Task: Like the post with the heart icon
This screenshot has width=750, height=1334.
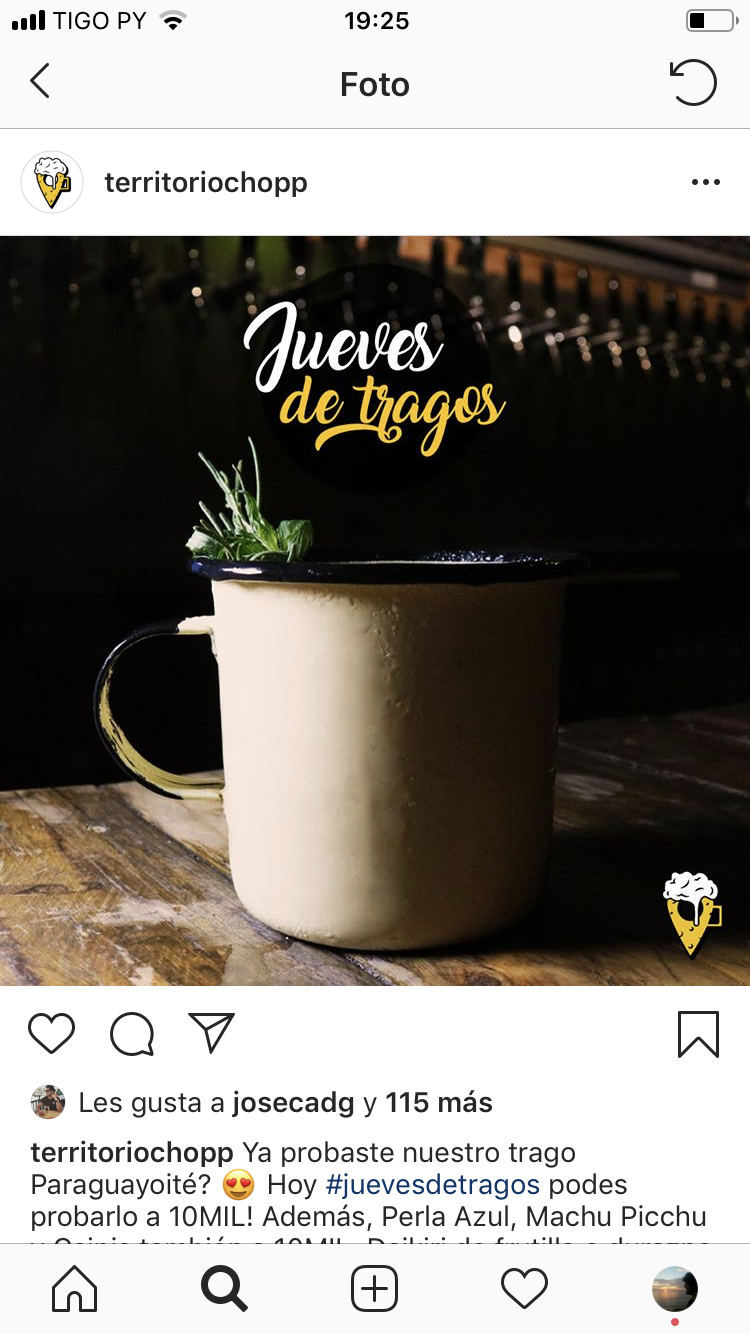Action: tap(51, 1034)
